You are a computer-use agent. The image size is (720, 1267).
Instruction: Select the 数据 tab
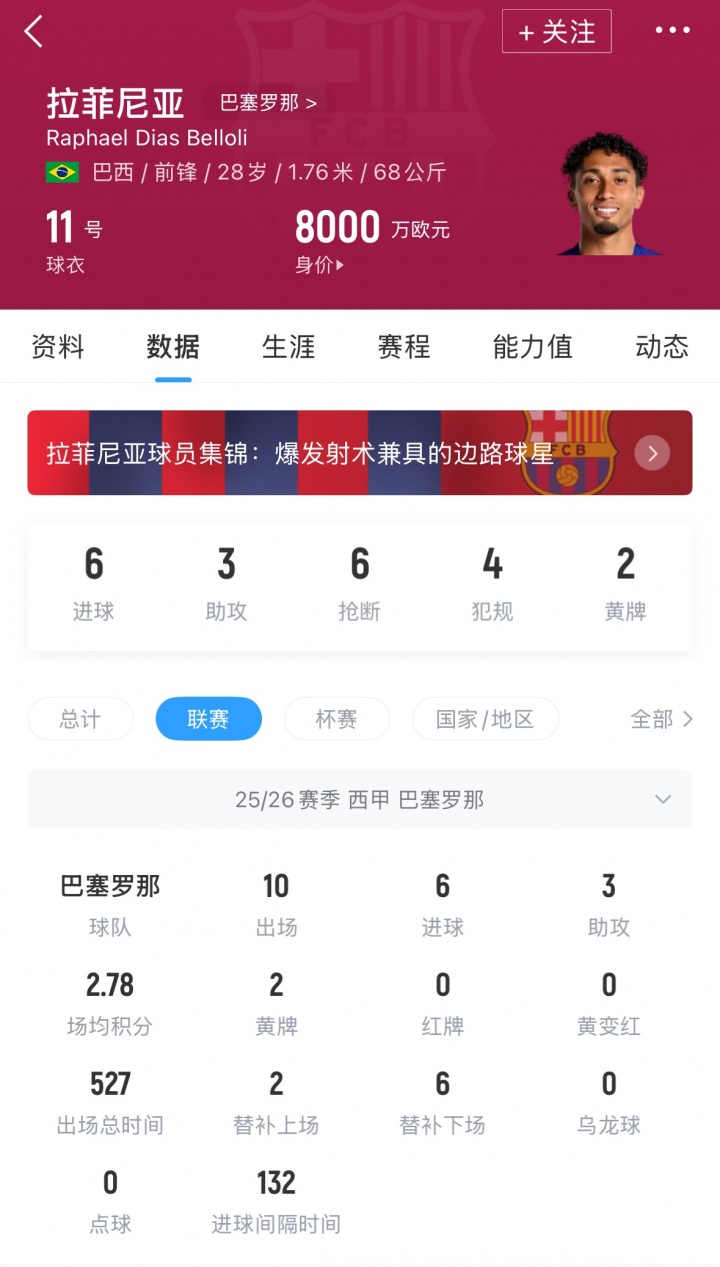[x=173, y=347]
